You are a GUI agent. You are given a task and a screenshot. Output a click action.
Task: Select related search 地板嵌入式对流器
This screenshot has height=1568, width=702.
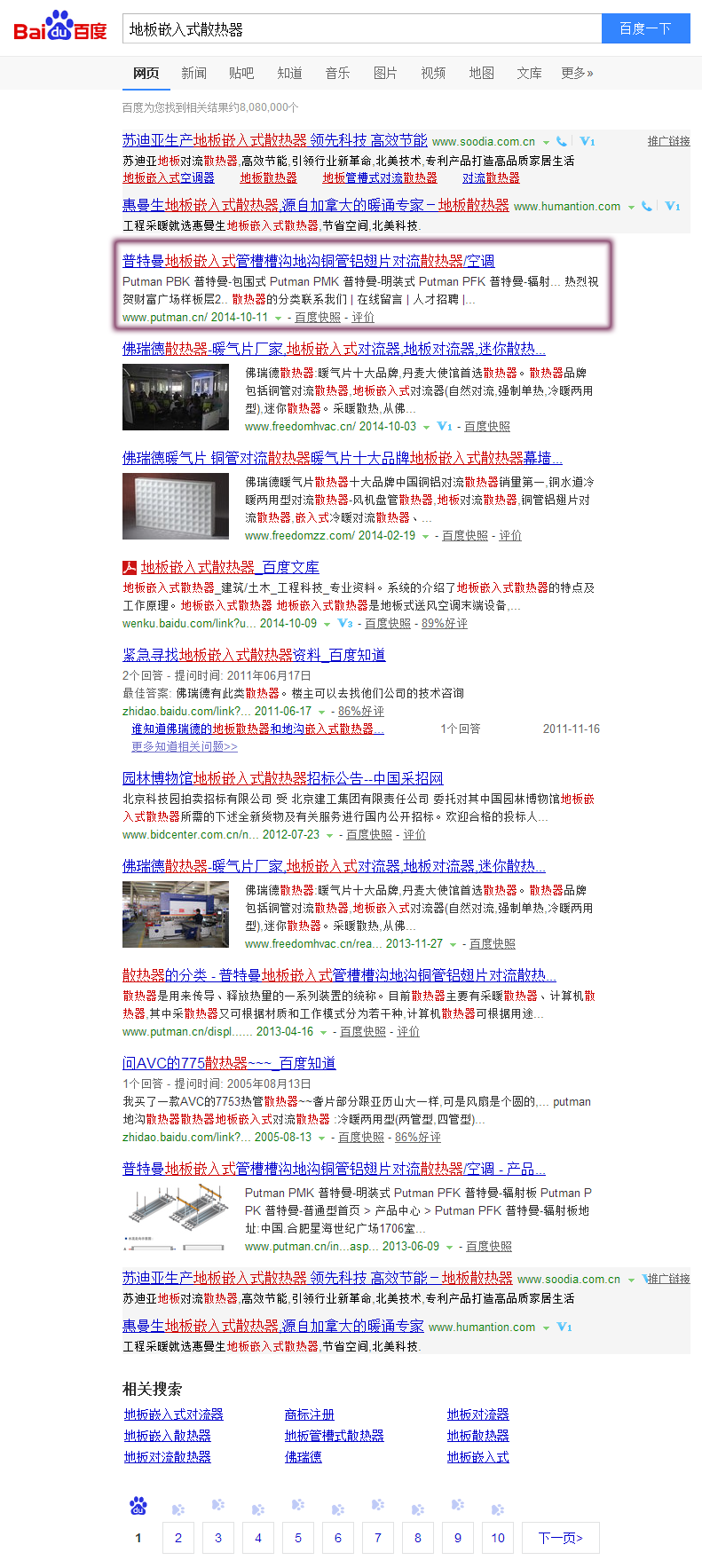[174, 1414]
